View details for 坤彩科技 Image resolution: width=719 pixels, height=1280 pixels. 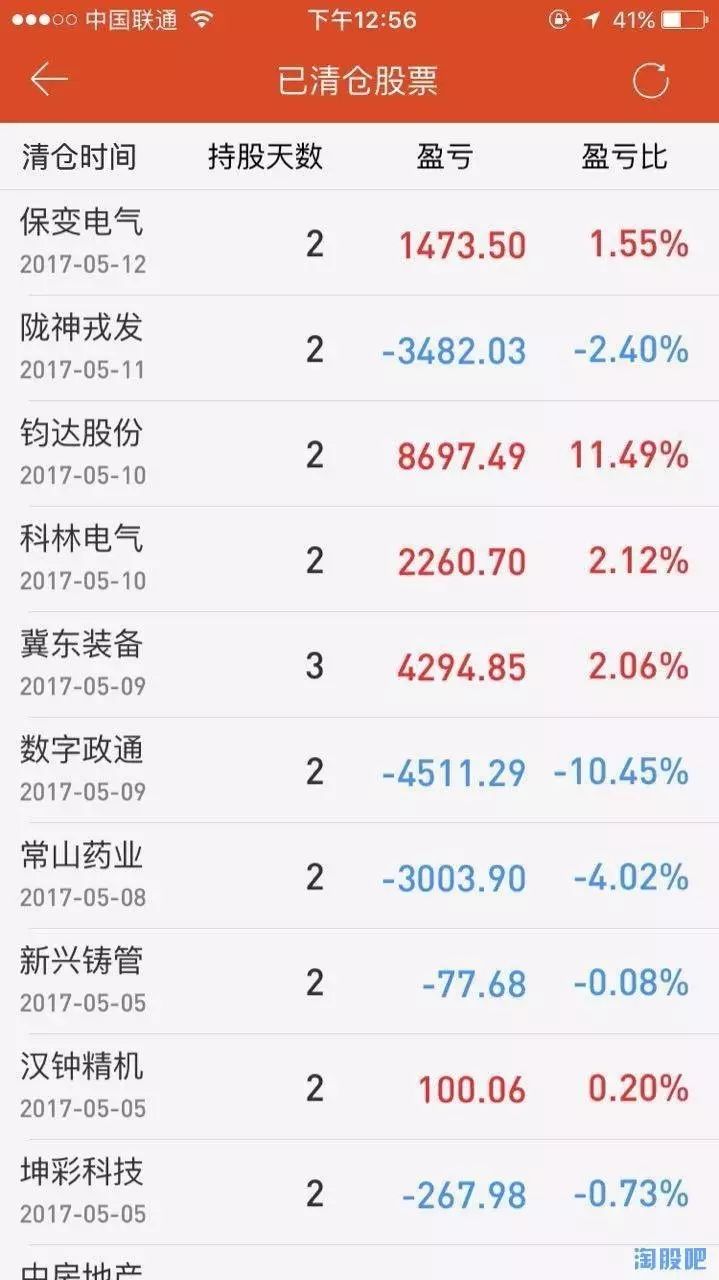(x=359, y=1193)
